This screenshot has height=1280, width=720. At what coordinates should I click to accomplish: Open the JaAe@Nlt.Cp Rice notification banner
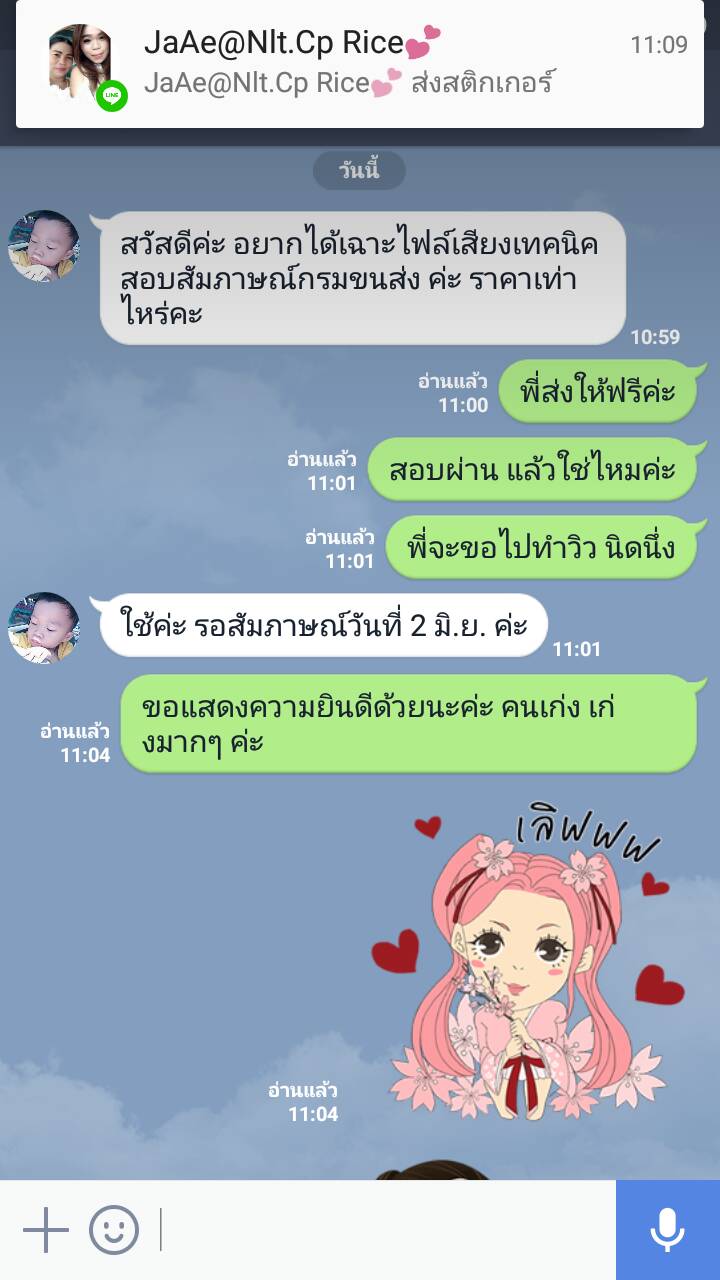pos(360,64)
